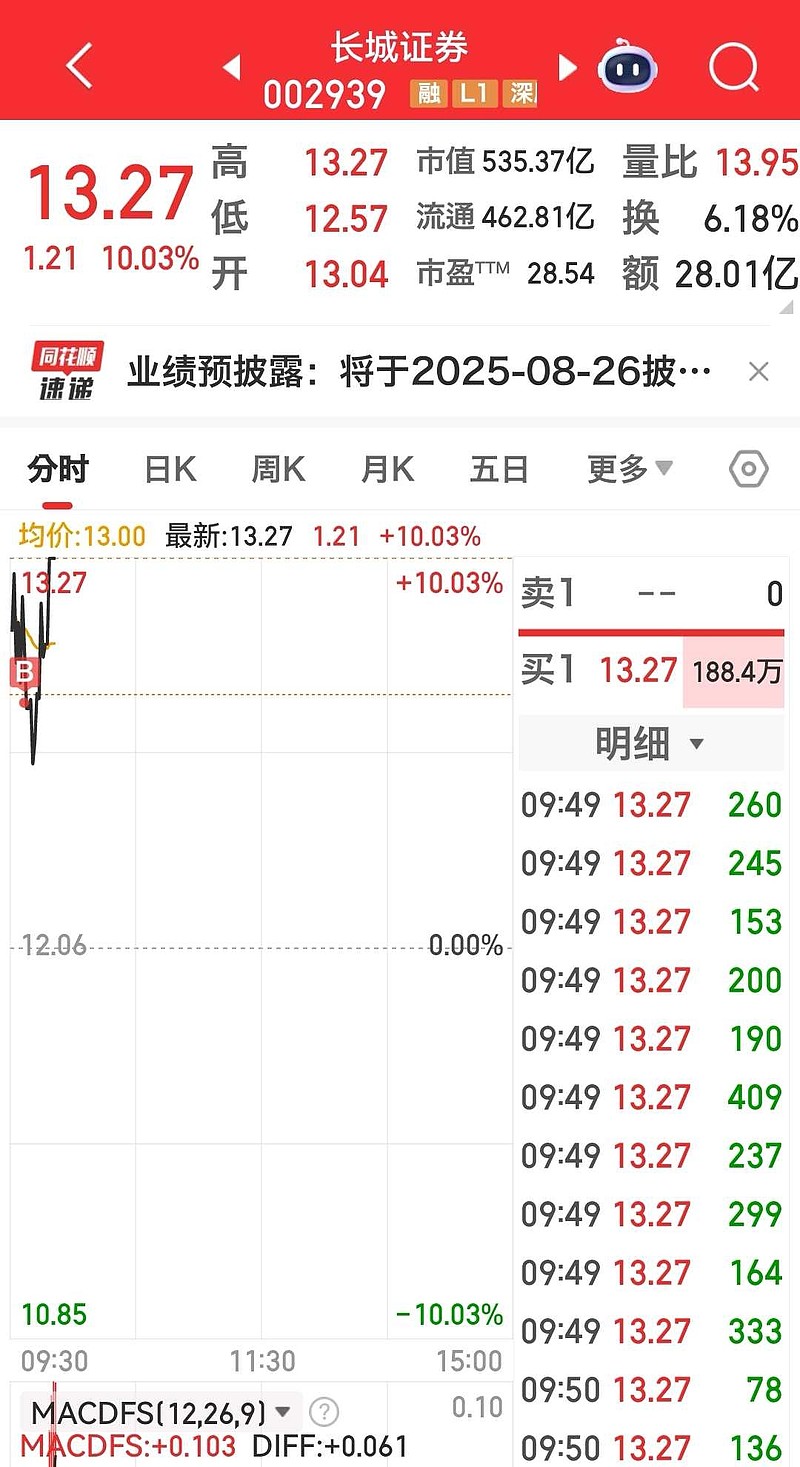Switch to the next stock with right triangle

click(x=568, y=68)
